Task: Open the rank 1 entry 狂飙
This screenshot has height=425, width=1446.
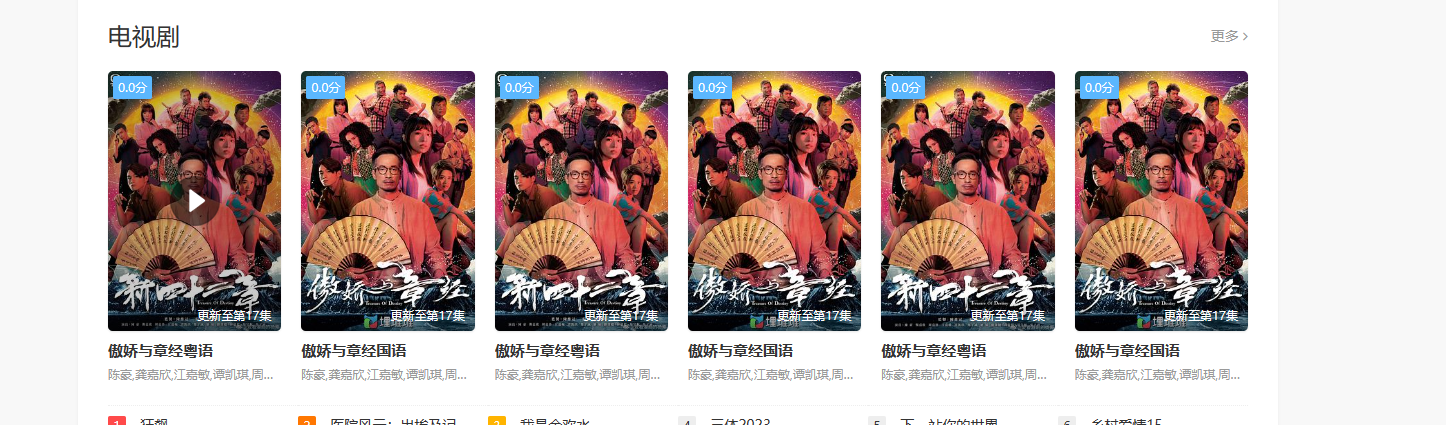Action: click(154, 421)
